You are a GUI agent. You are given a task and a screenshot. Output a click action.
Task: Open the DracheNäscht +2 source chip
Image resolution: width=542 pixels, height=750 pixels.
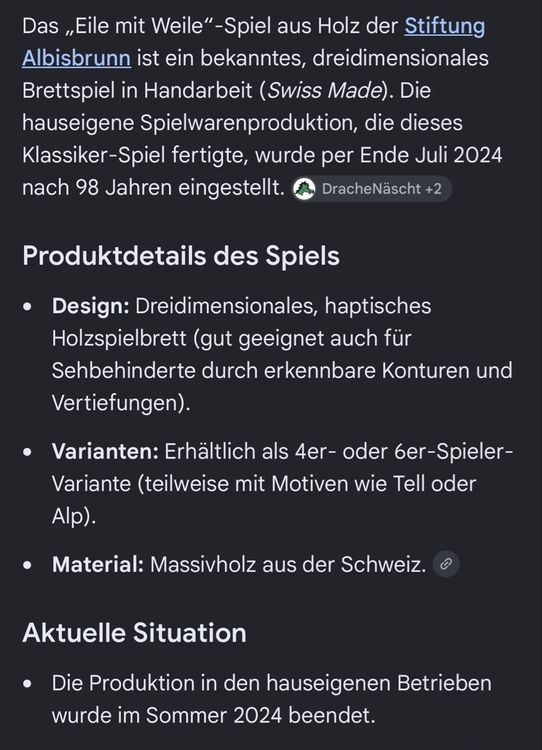coord(372,188)
